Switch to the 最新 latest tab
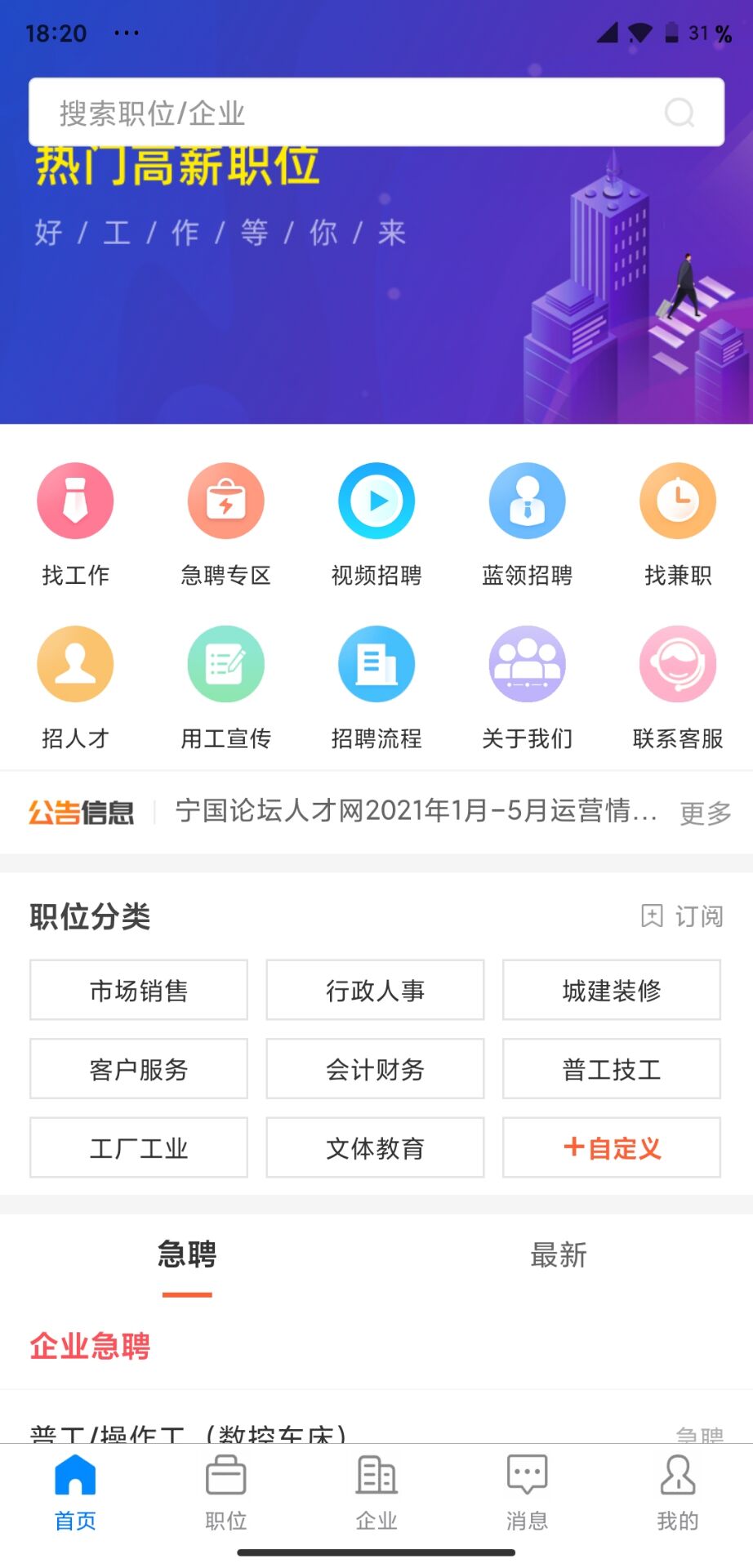Viewport: 753px width, 1568px height. (558, 1255)
